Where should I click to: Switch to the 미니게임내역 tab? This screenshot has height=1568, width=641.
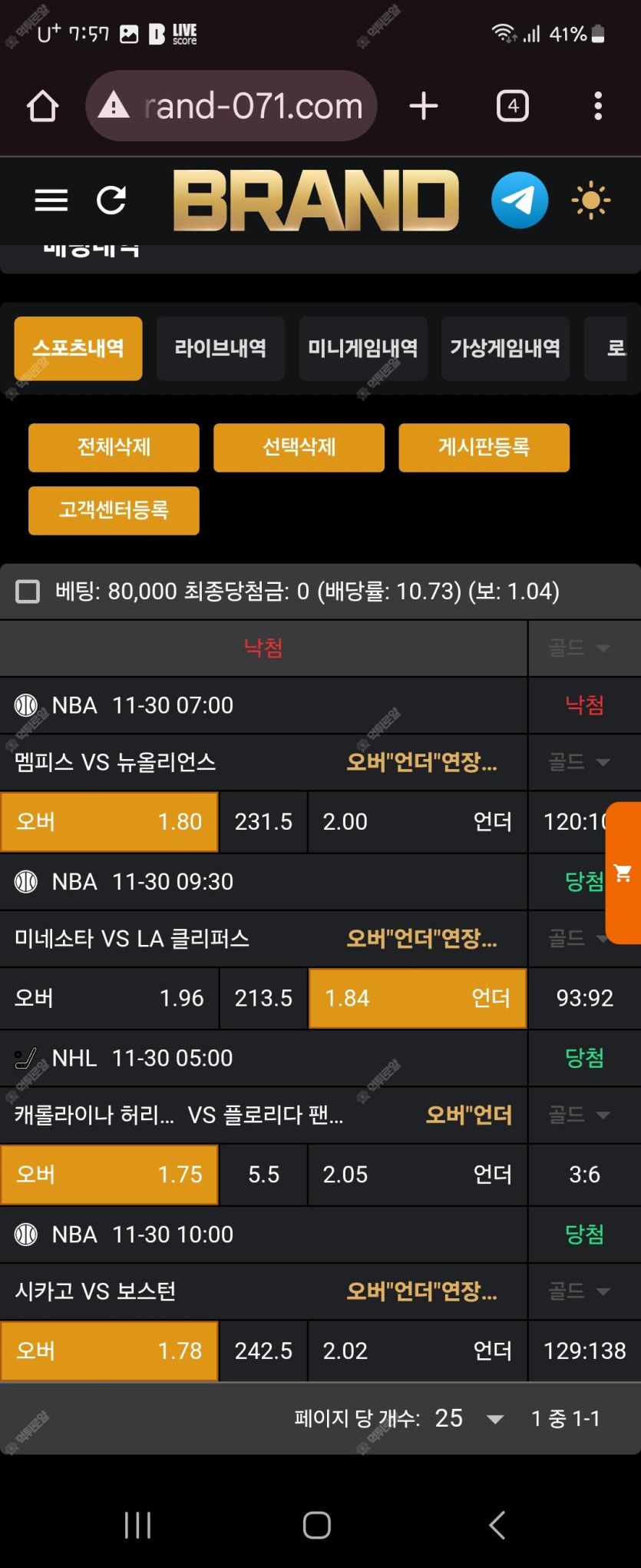(x=362, y=348)
